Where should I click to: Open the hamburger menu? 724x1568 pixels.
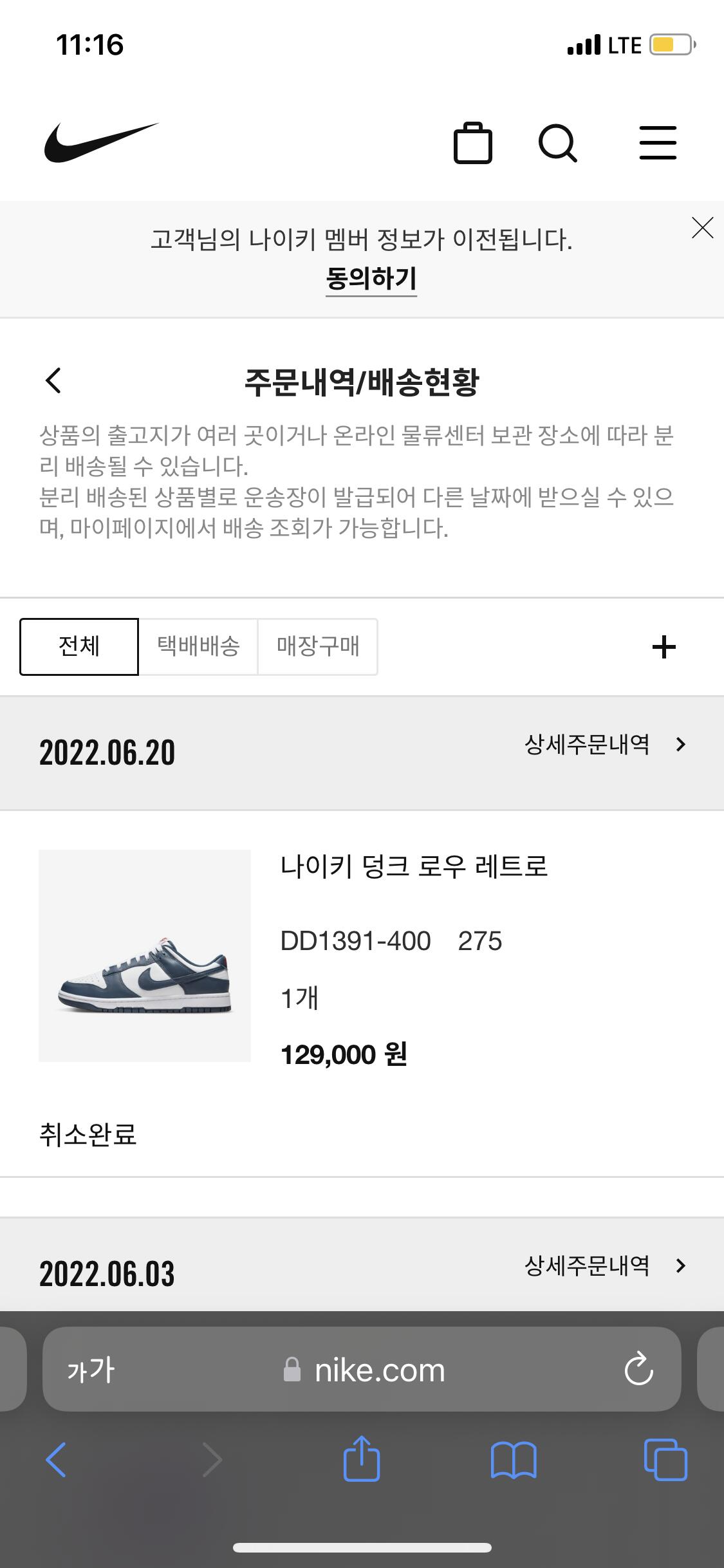tap(658, 143)
